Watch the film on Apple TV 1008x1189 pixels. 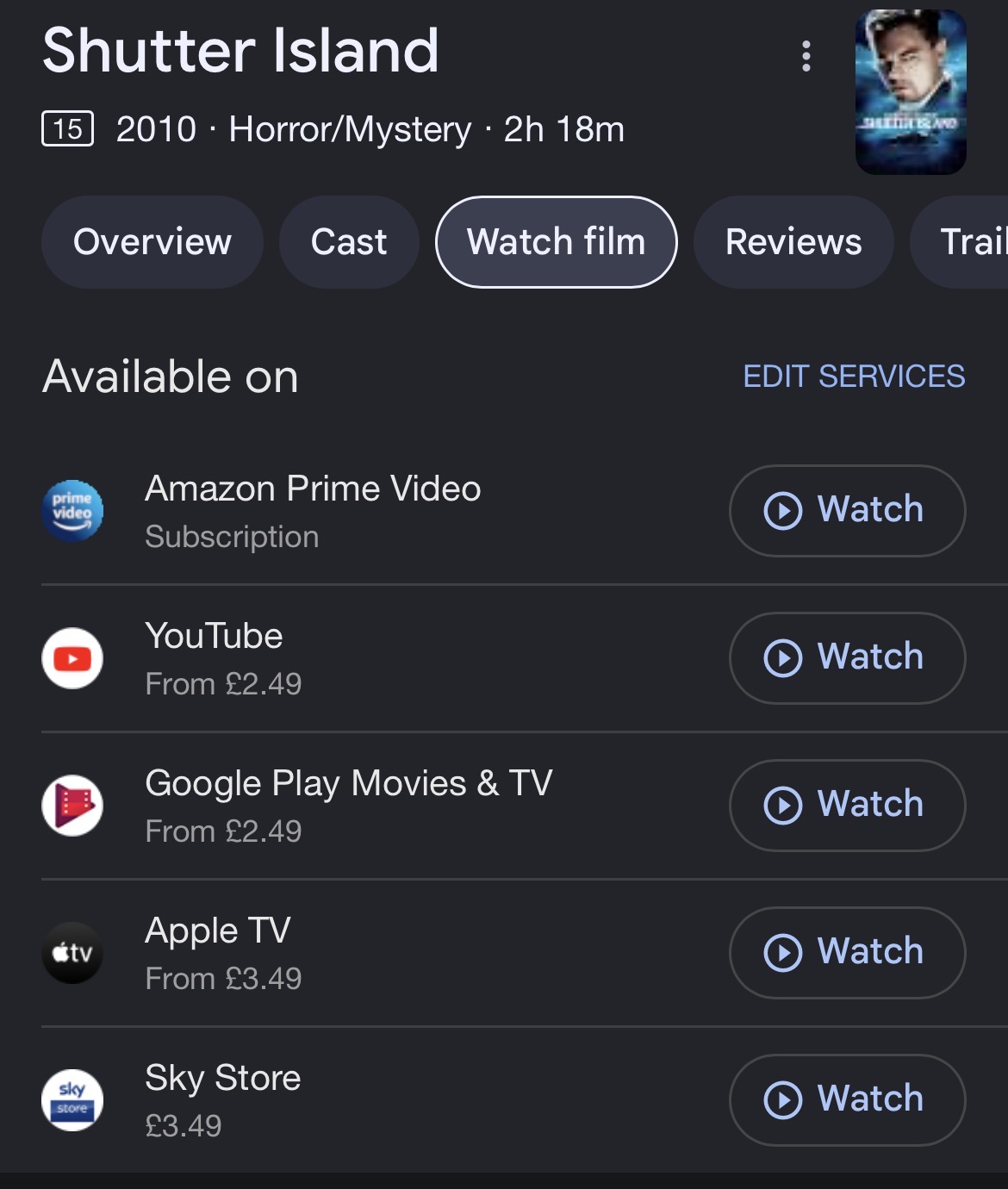click(847, 952)
